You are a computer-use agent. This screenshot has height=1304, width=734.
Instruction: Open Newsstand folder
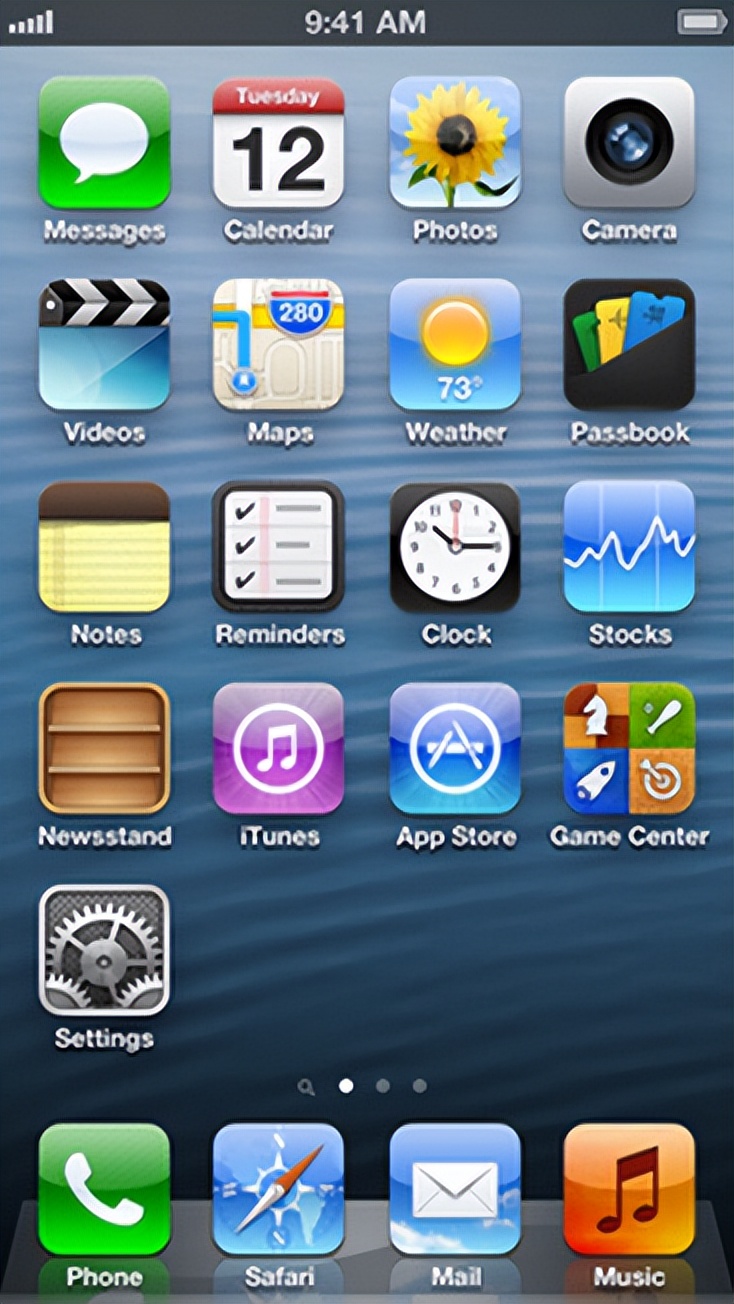[104, 749]
